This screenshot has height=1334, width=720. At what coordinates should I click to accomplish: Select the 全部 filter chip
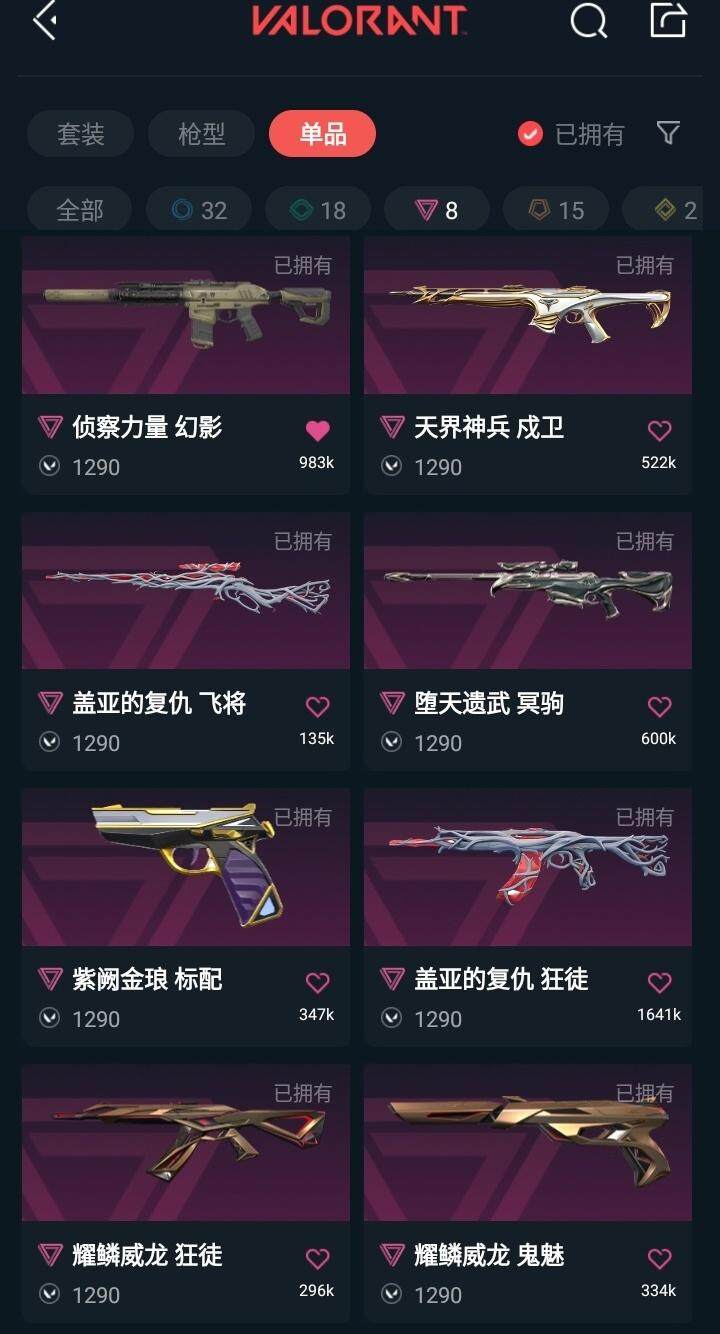(80, 210)
